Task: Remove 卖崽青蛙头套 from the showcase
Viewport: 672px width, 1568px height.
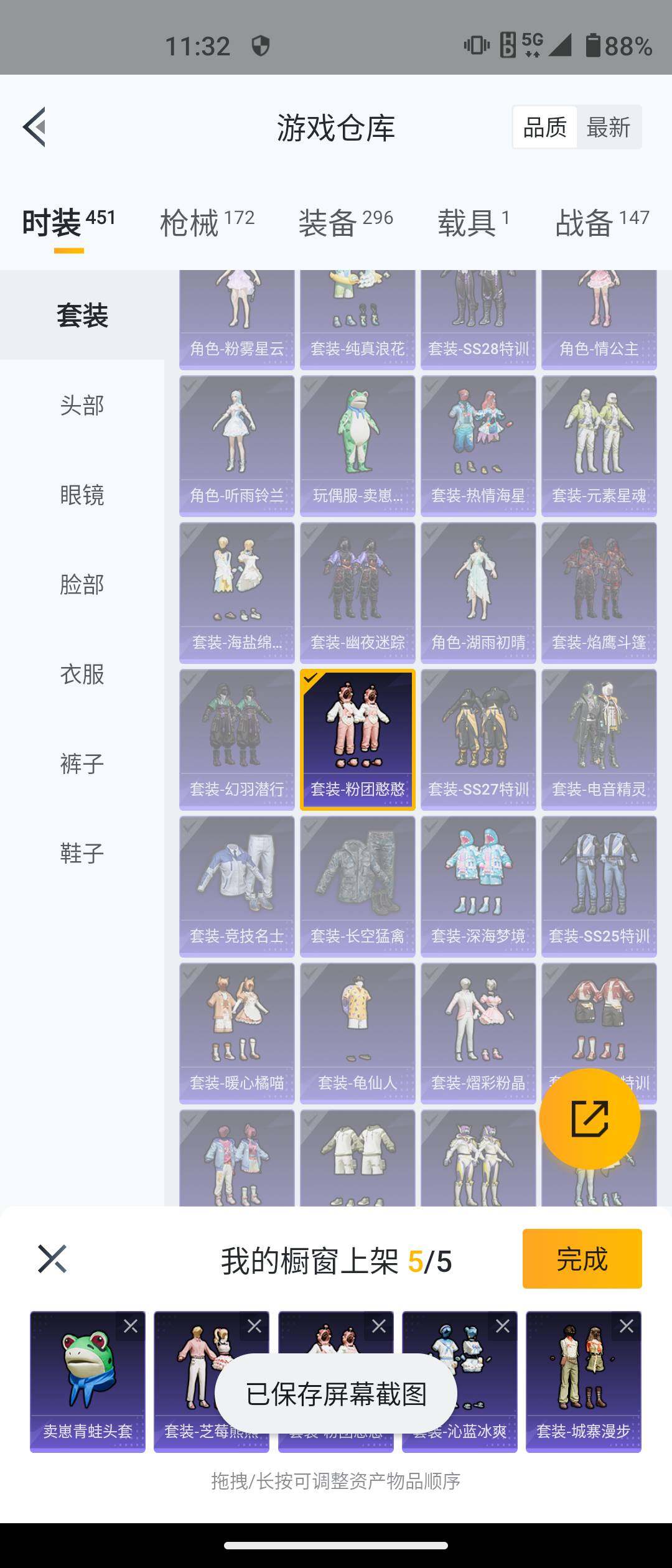Action: 131,1326
